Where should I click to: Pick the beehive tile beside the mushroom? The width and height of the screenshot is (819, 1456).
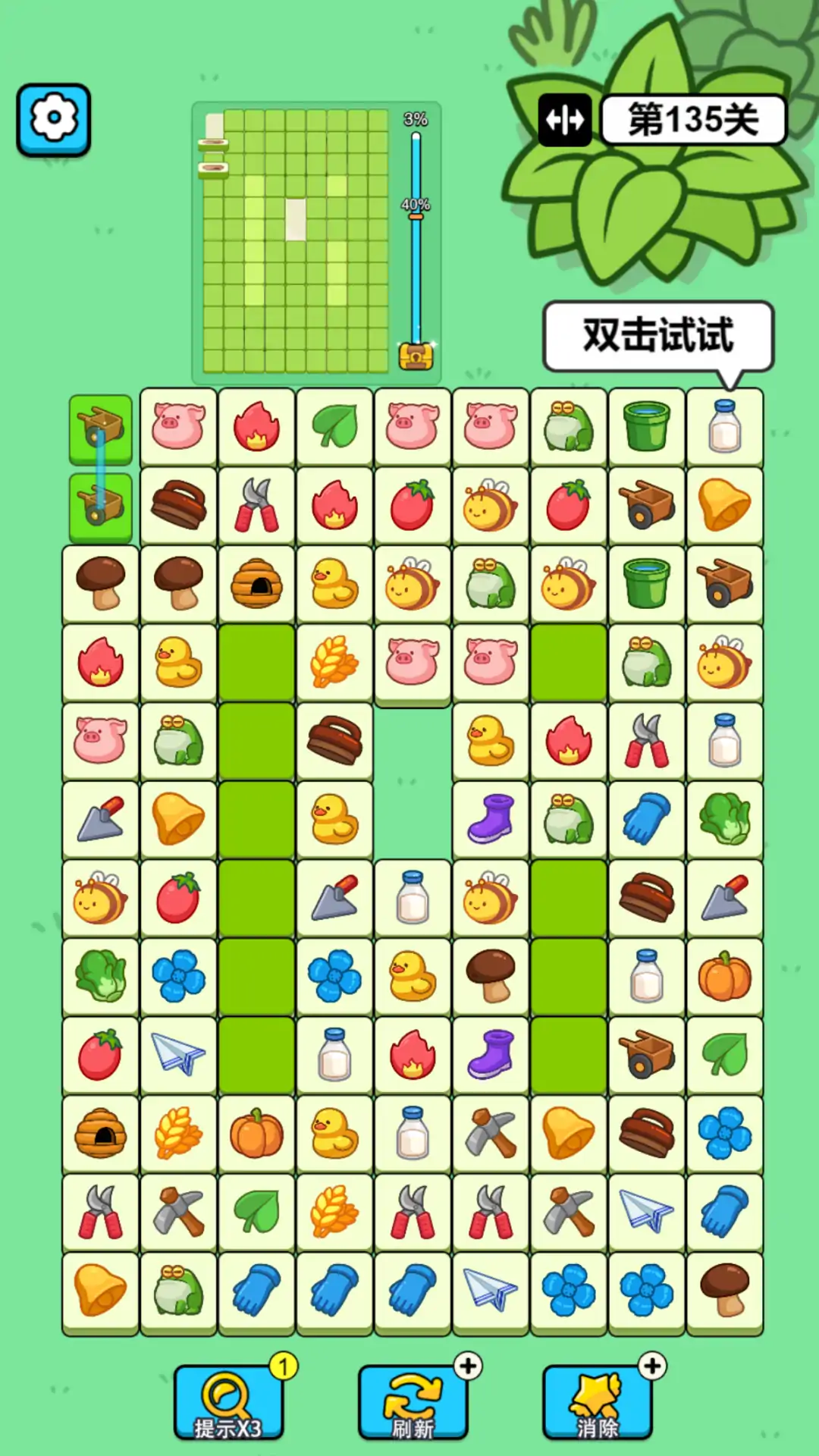256,583
